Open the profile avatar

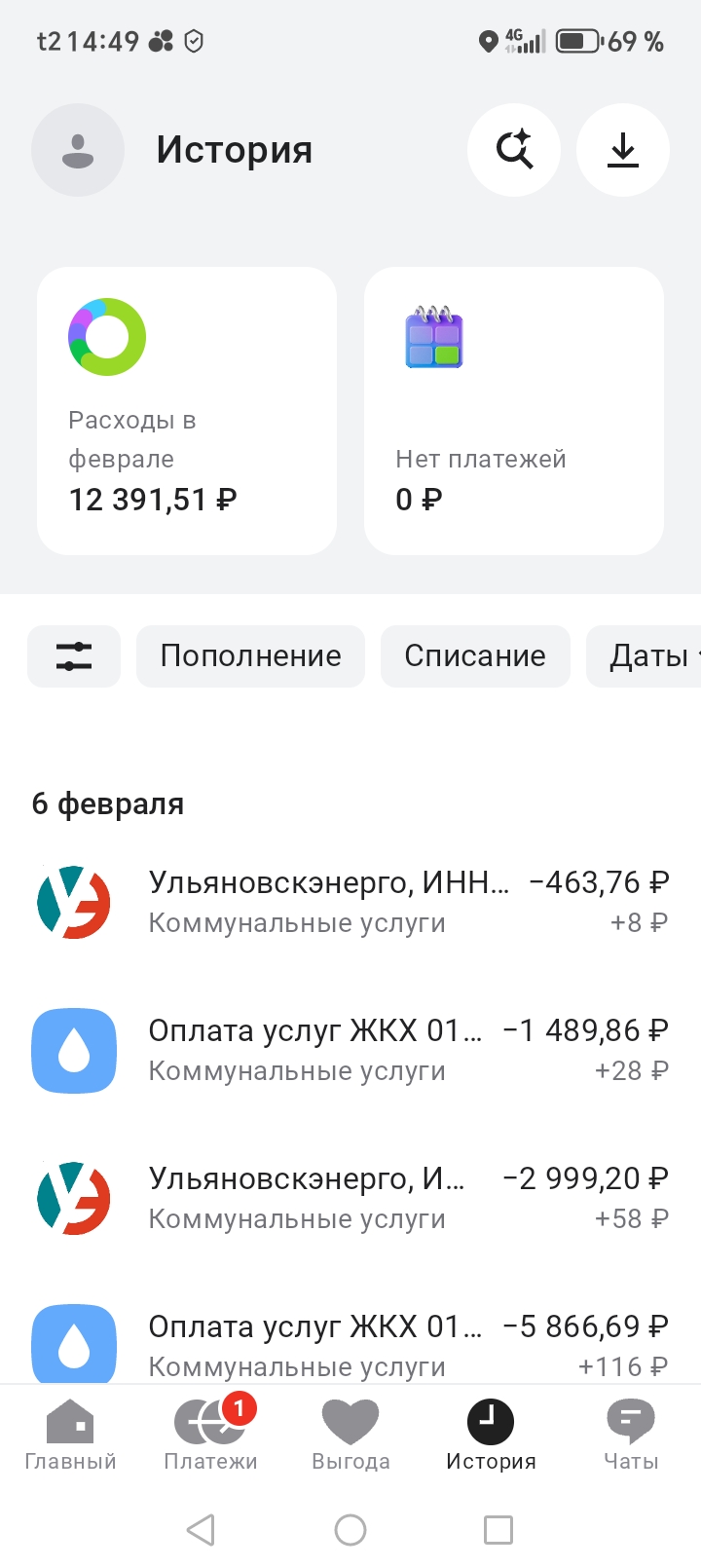tap(78, 150)
